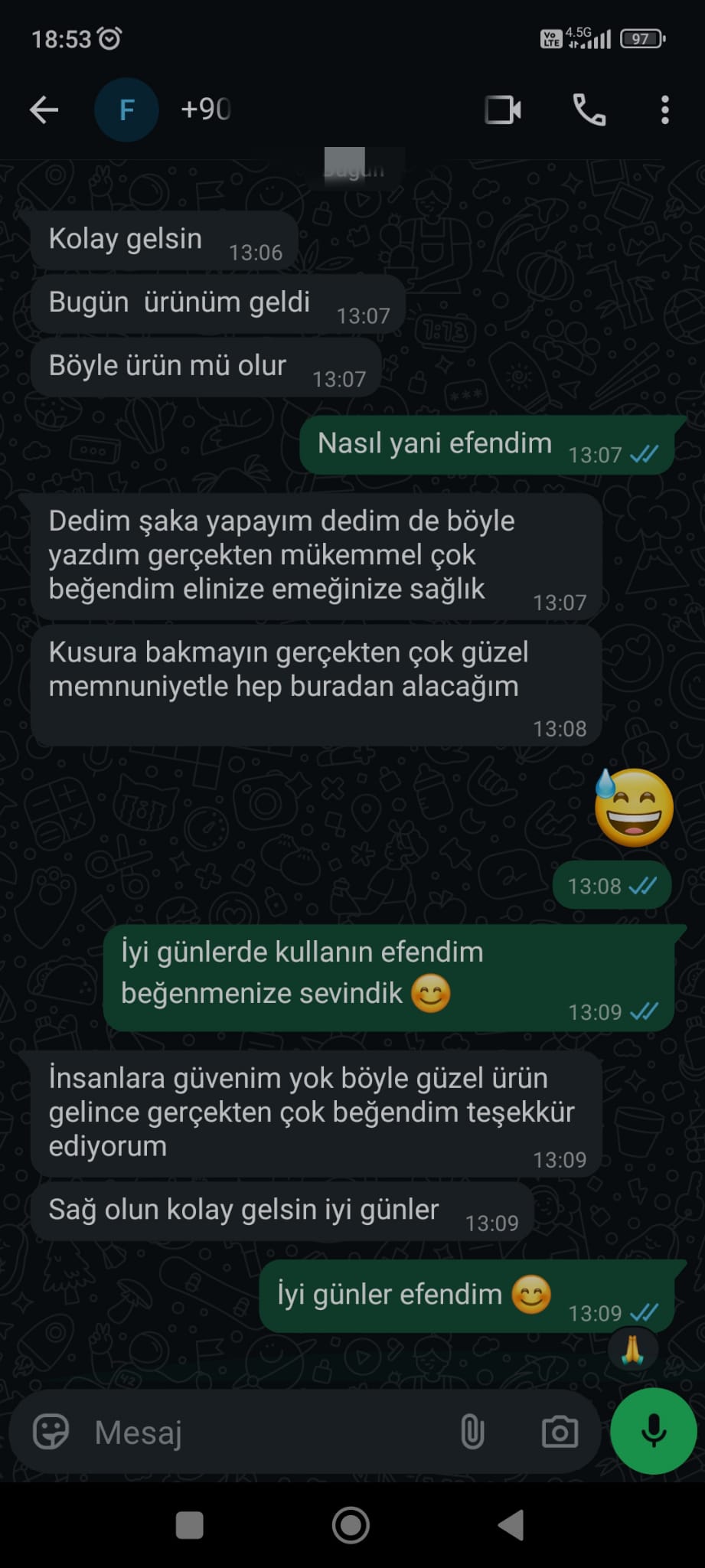Open the overflow menu
The width and height of the screenshot is (705, 1568).
coord(664,110)
